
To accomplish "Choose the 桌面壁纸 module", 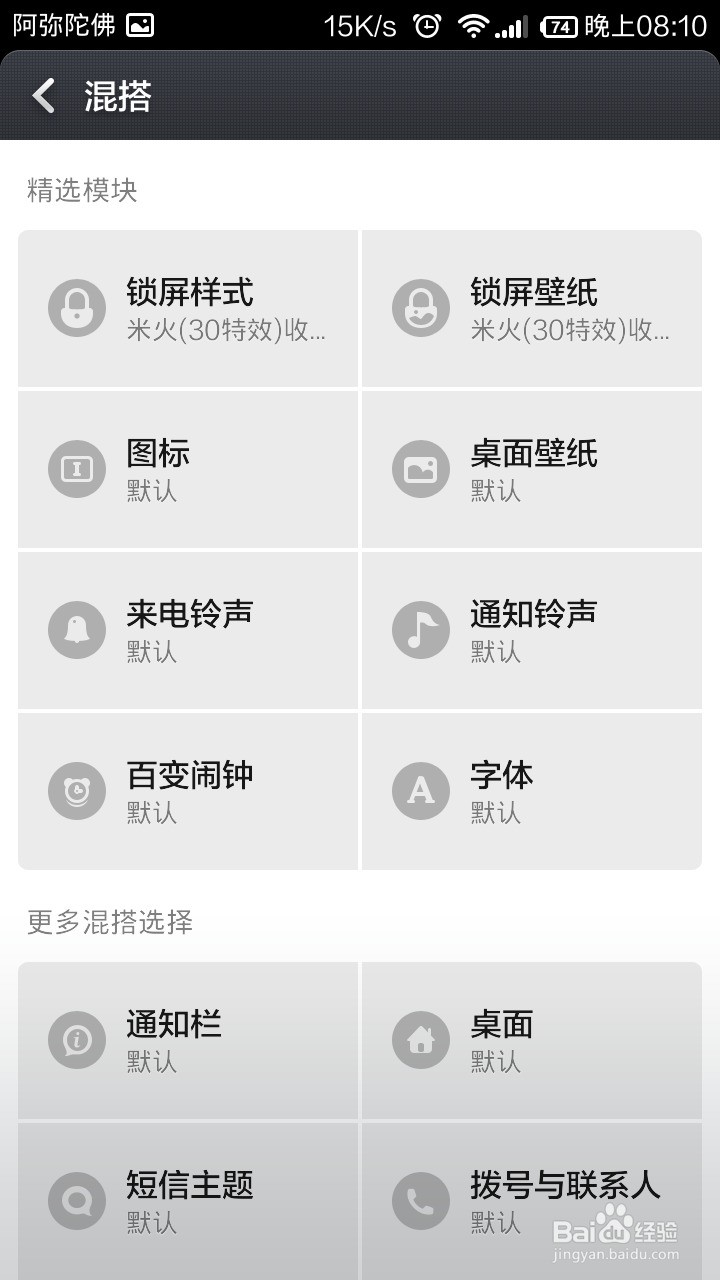I will pyautogui.click(x=532, y=469).
